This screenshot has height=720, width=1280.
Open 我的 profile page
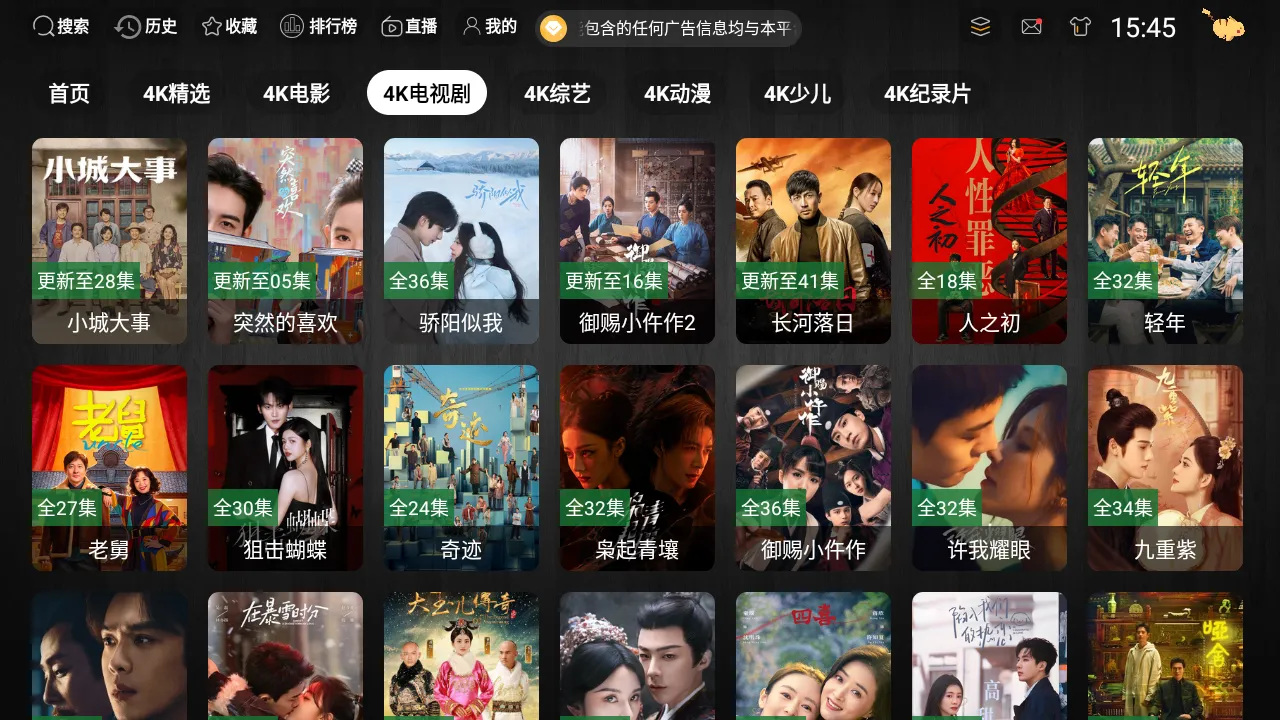490,27
